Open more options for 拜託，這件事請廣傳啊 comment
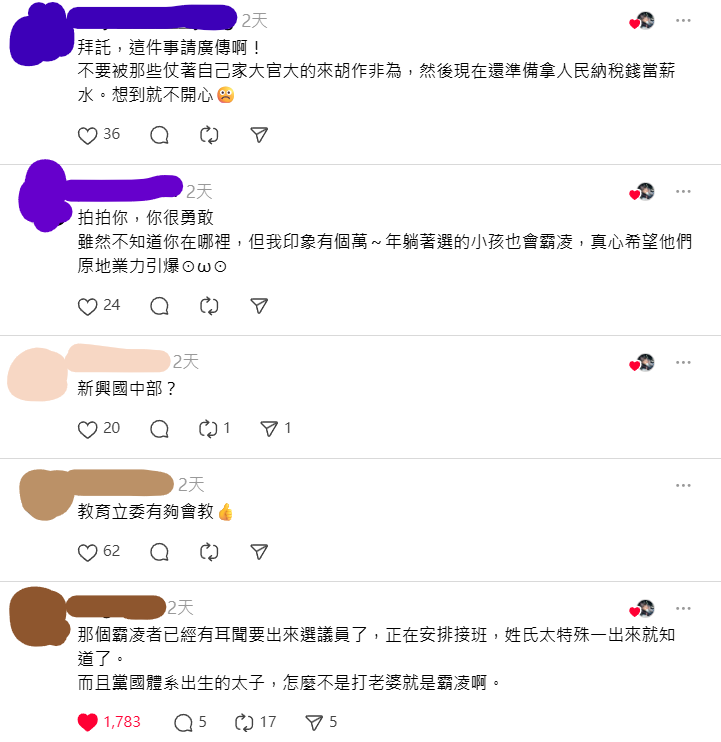Screen dimensions: 721x742 click(x=683, y=21)
